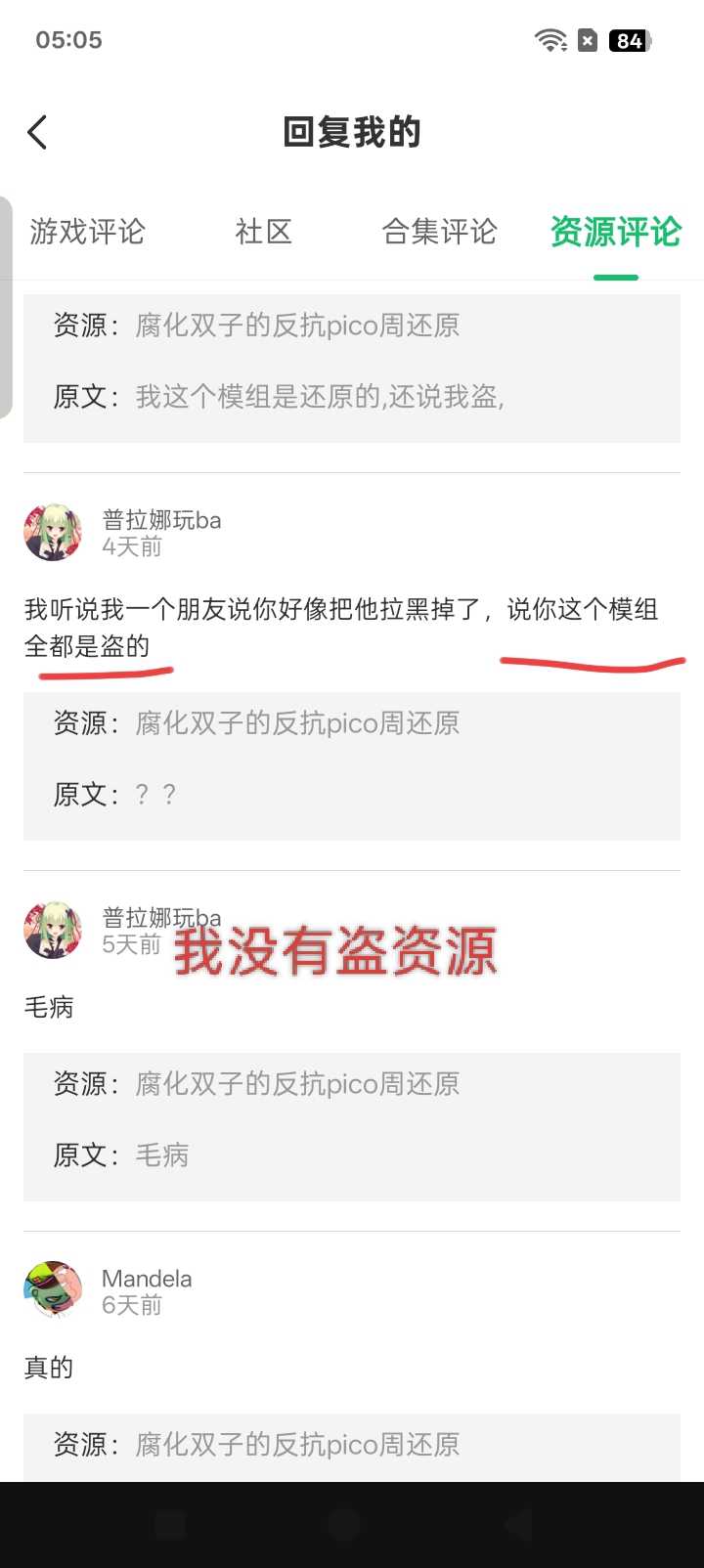Switch to the 社区 tab

pos(263,232)
